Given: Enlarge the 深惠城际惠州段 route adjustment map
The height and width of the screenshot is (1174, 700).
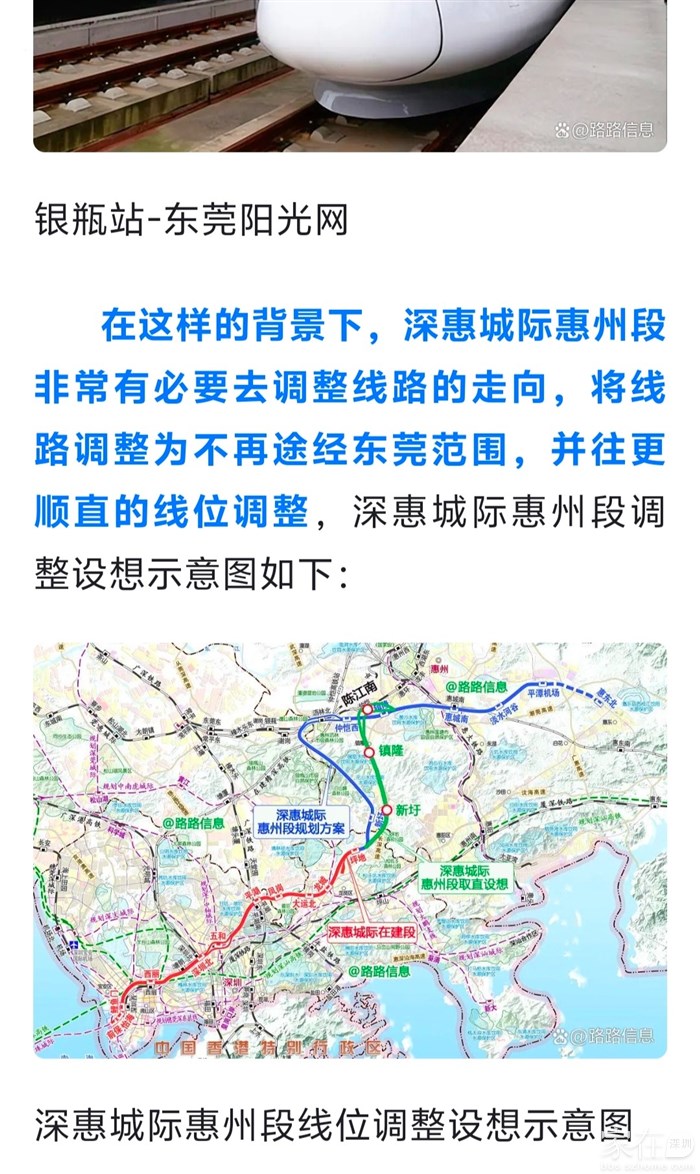Looking at the screenshot, I should point(350,850).
